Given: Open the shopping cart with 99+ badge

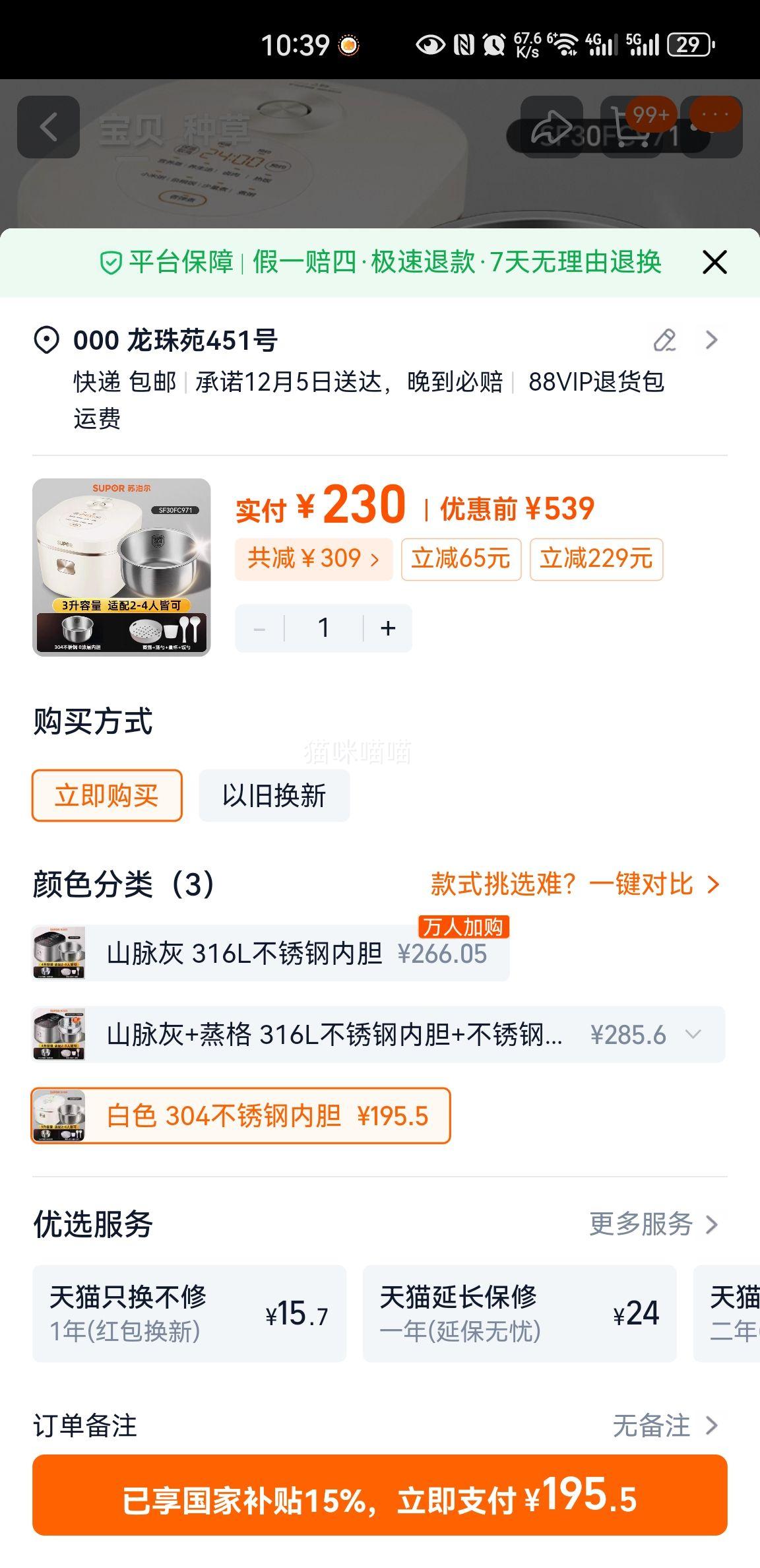Looking at the screenshot, I should pyautogui.click(x=631, y=126).
